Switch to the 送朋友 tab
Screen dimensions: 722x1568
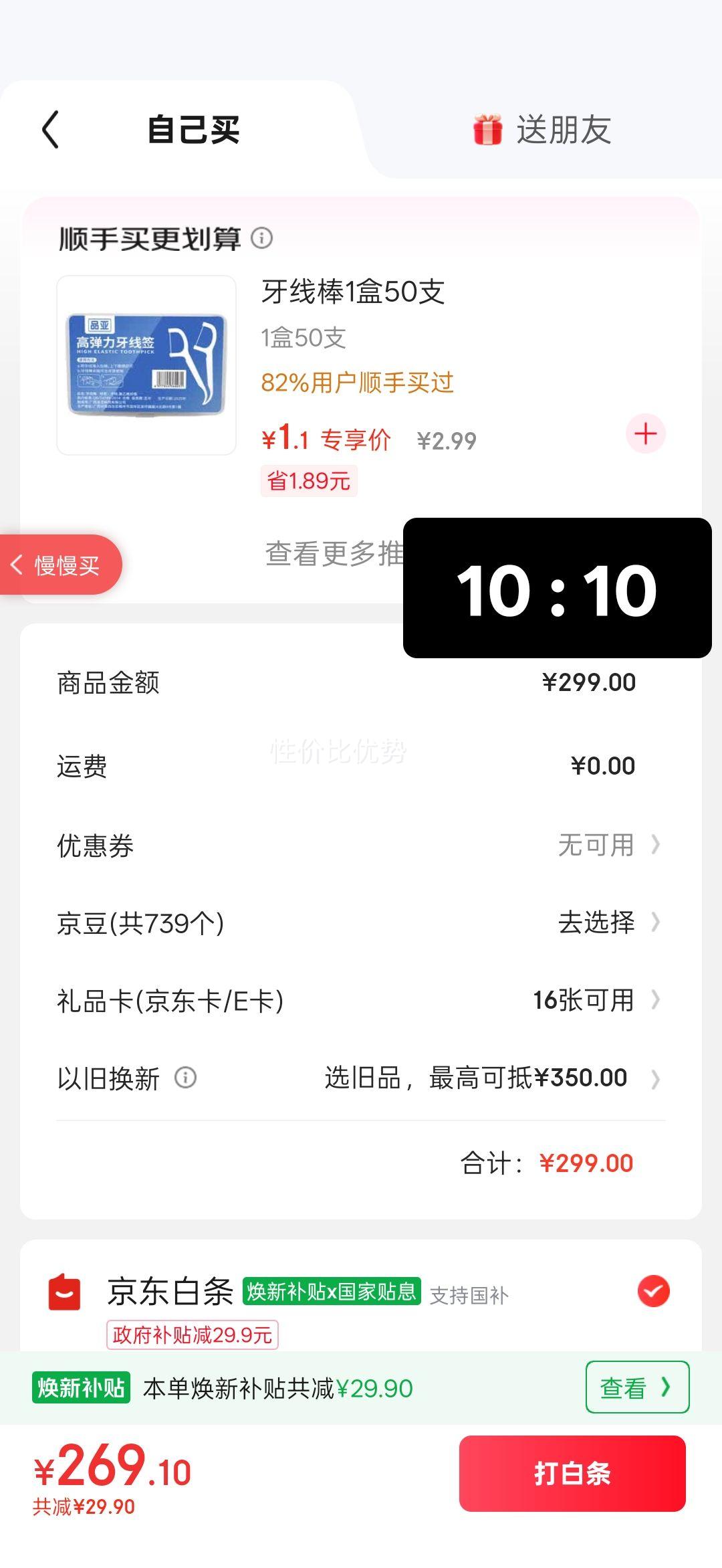tap(543, 130)
